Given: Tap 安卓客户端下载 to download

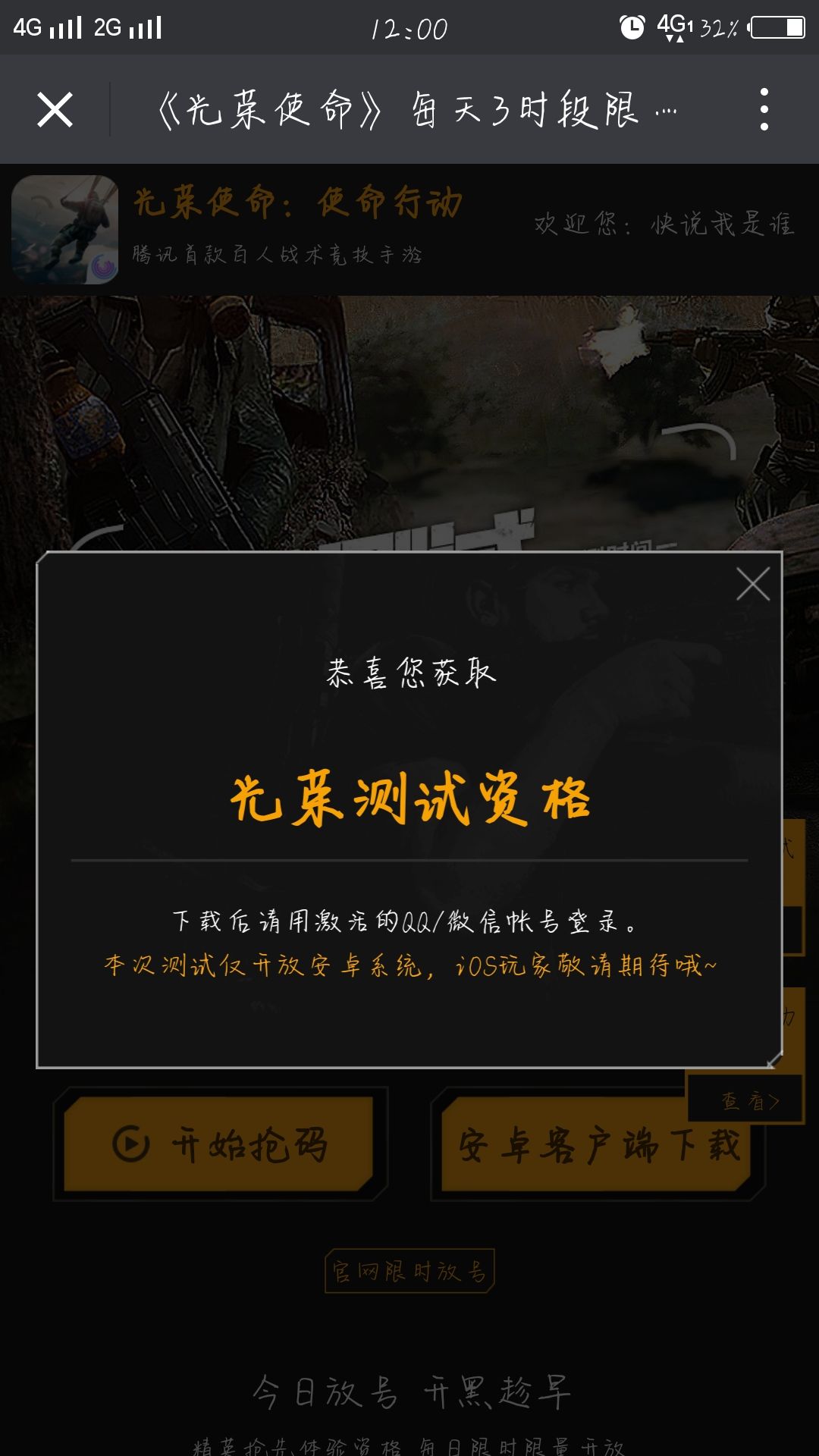Looking at the screenshot, I should pos(598,1145).
